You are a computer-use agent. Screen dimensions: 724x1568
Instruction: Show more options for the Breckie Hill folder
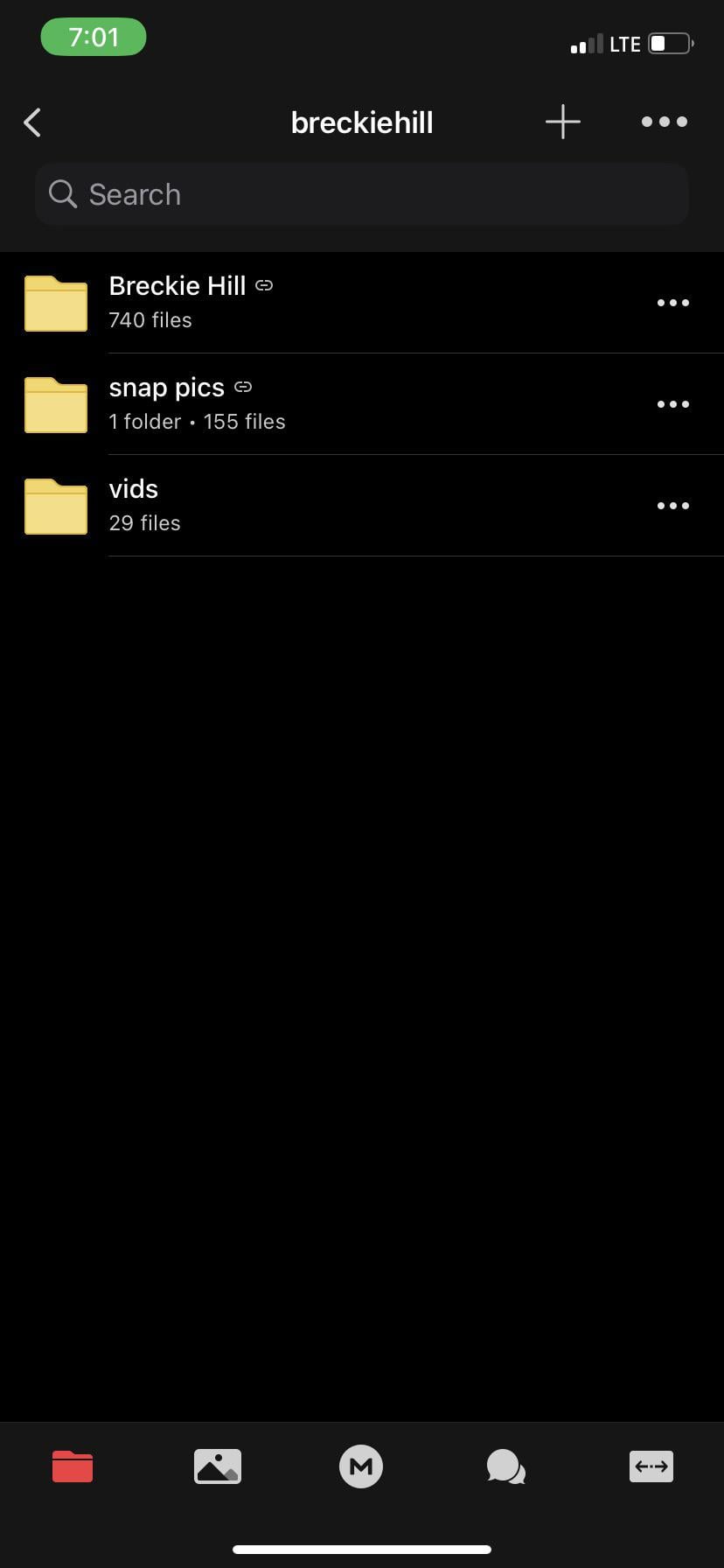672,303
